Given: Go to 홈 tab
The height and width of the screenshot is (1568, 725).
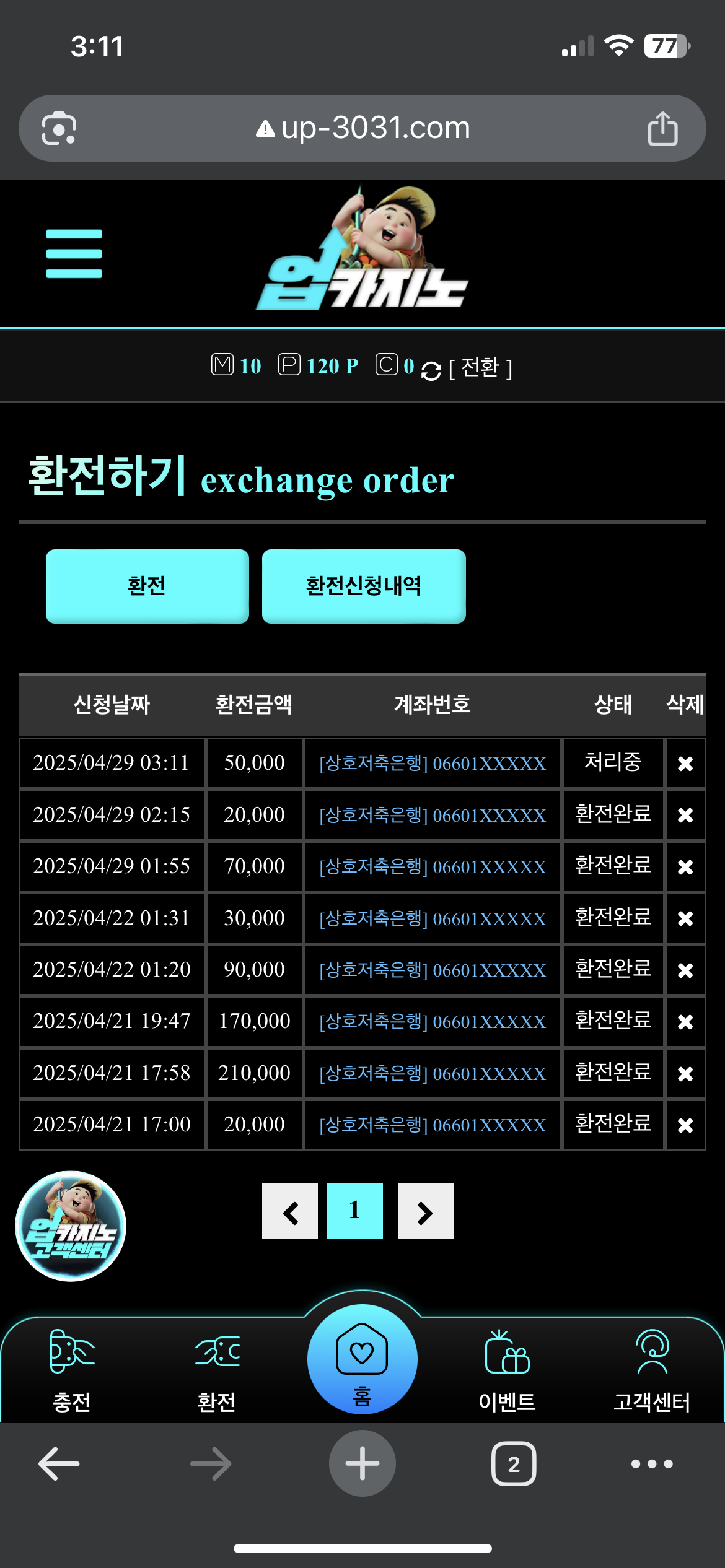Looking at the screenshot, I should (362, 1359).
